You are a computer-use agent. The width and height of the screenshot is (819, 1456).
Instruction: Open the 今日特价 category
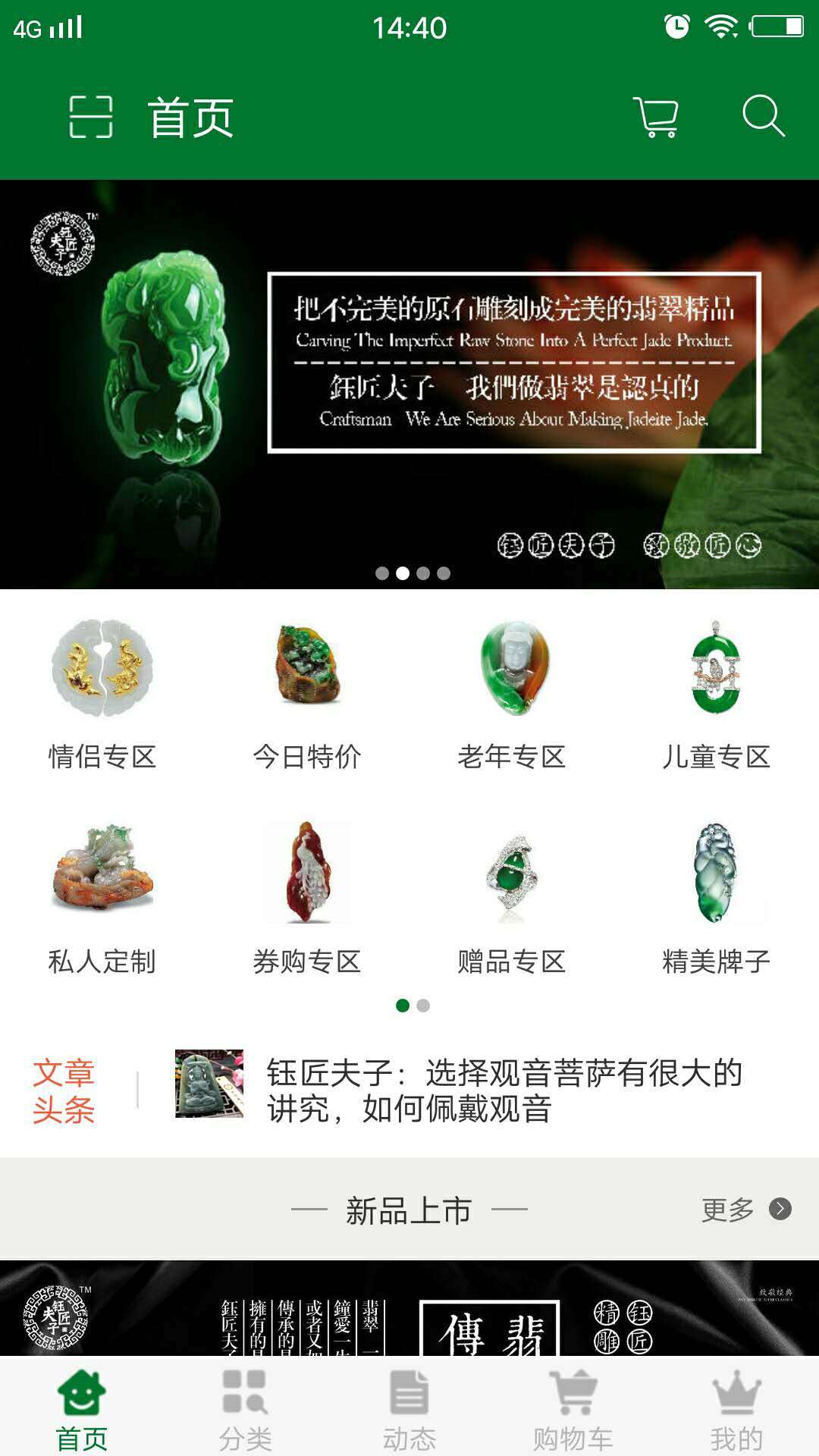tap(307, 694)
